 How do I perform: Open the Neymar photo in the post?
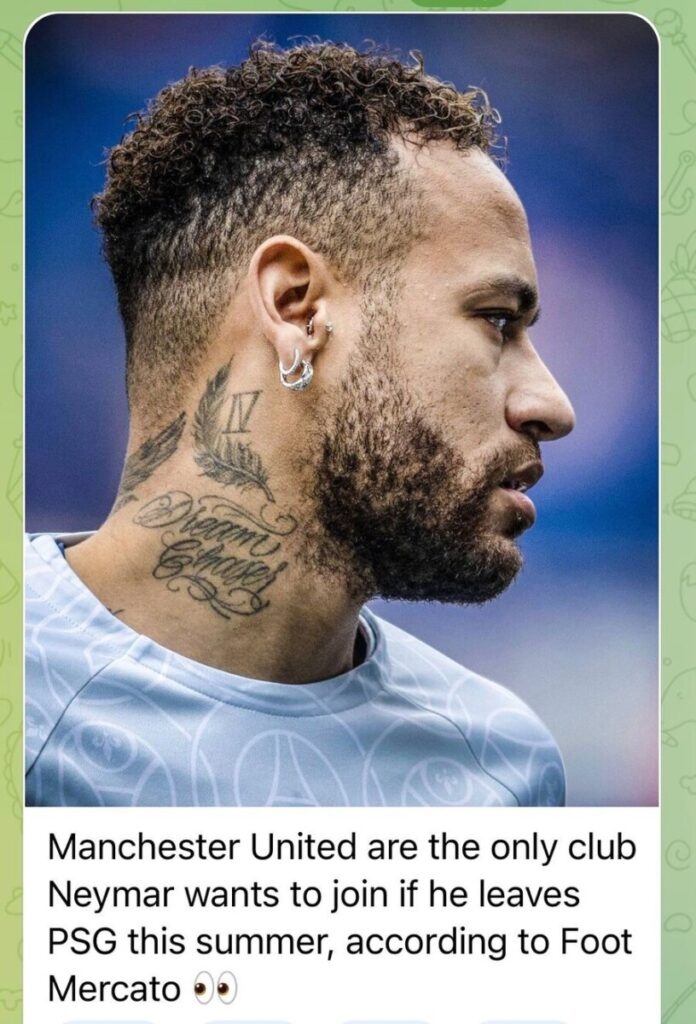(341, 410)
